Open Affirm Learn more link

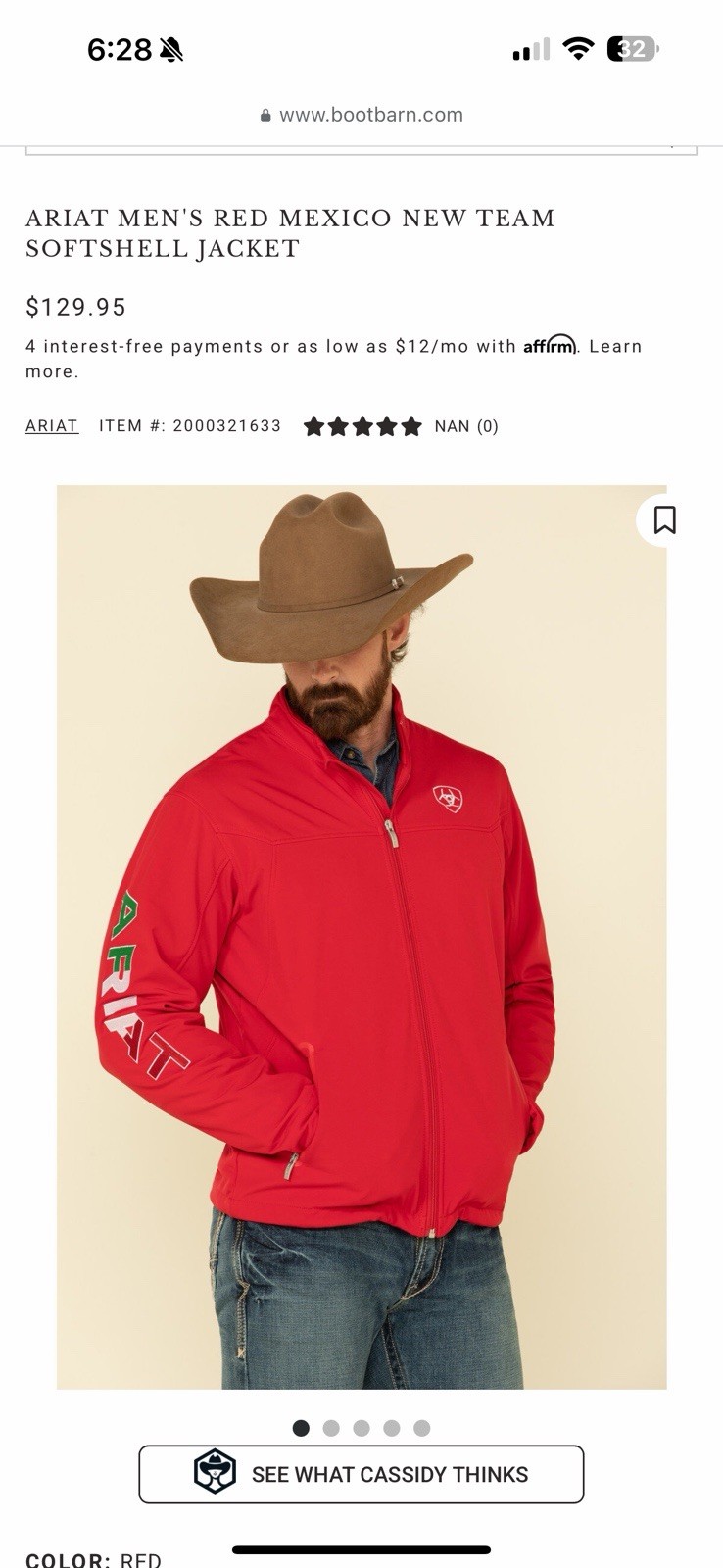pyautogui.click(x=614, y=347)
